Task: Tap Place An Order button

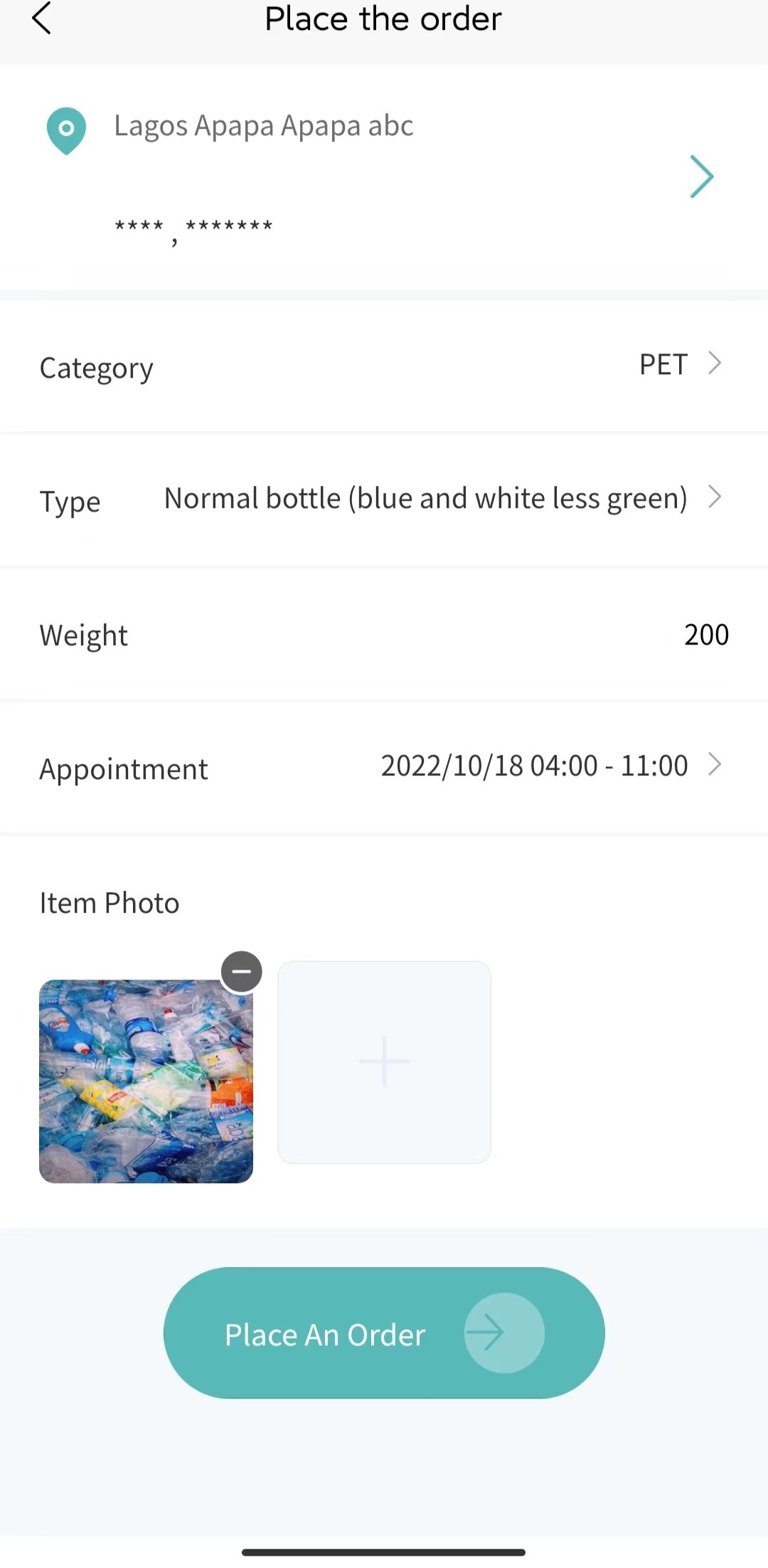Action: click(384, 1333)
